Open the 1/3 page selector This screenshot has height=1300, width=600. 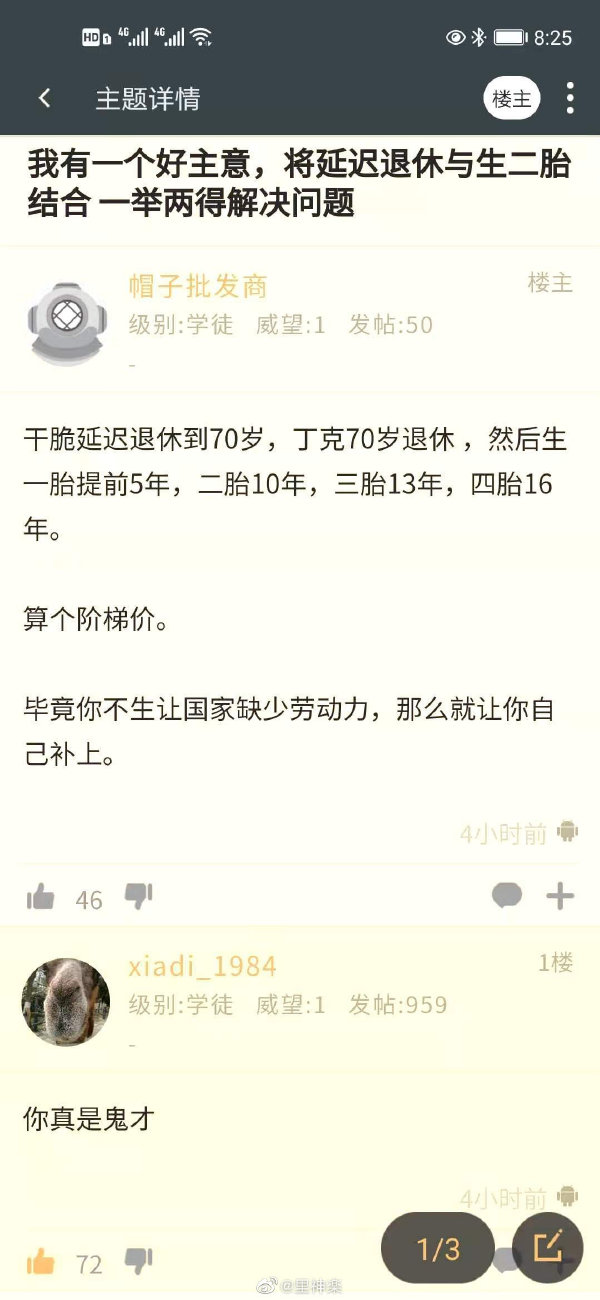click(x=438, y=1248)
